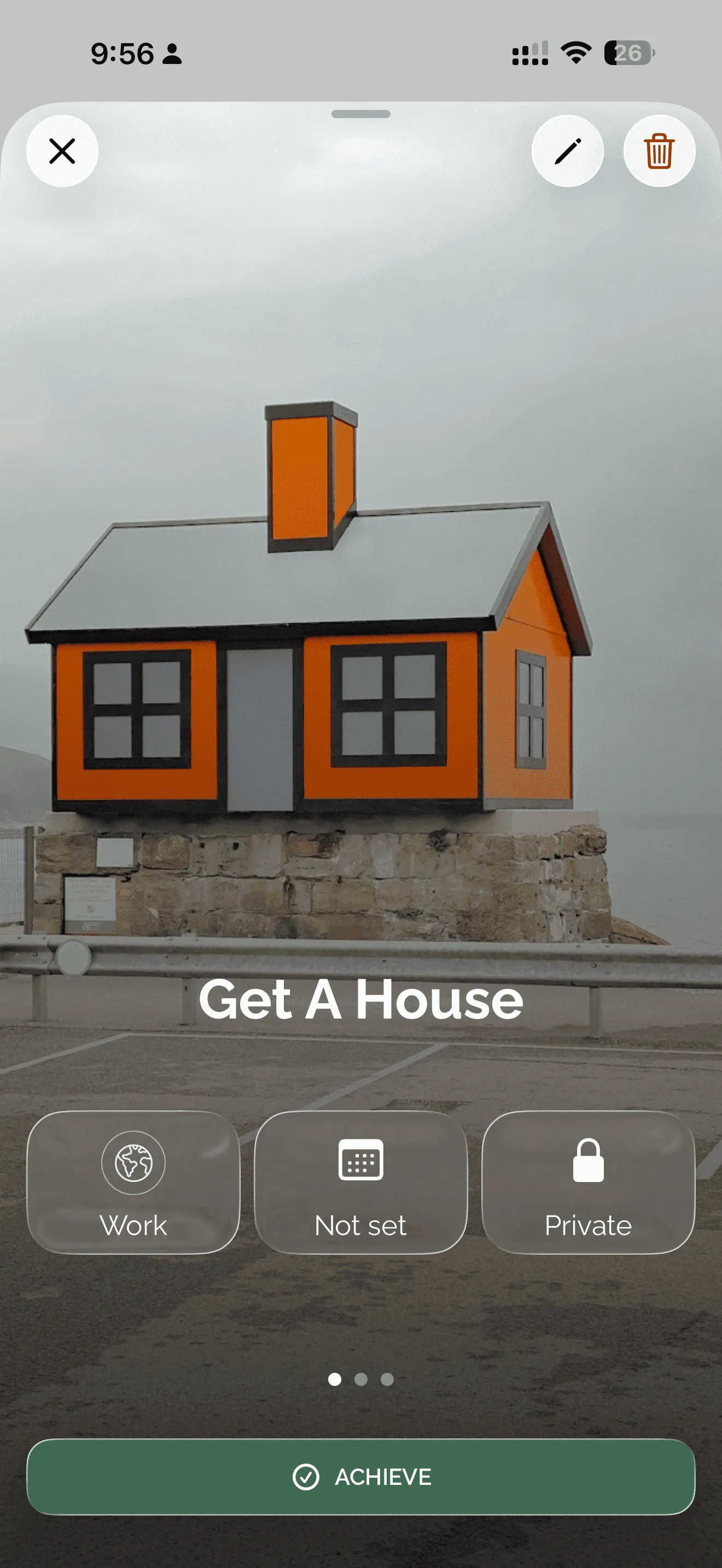Tap the first pagination dot
The width and height of the screenshot is (722, 1568).
(334, 1380)
